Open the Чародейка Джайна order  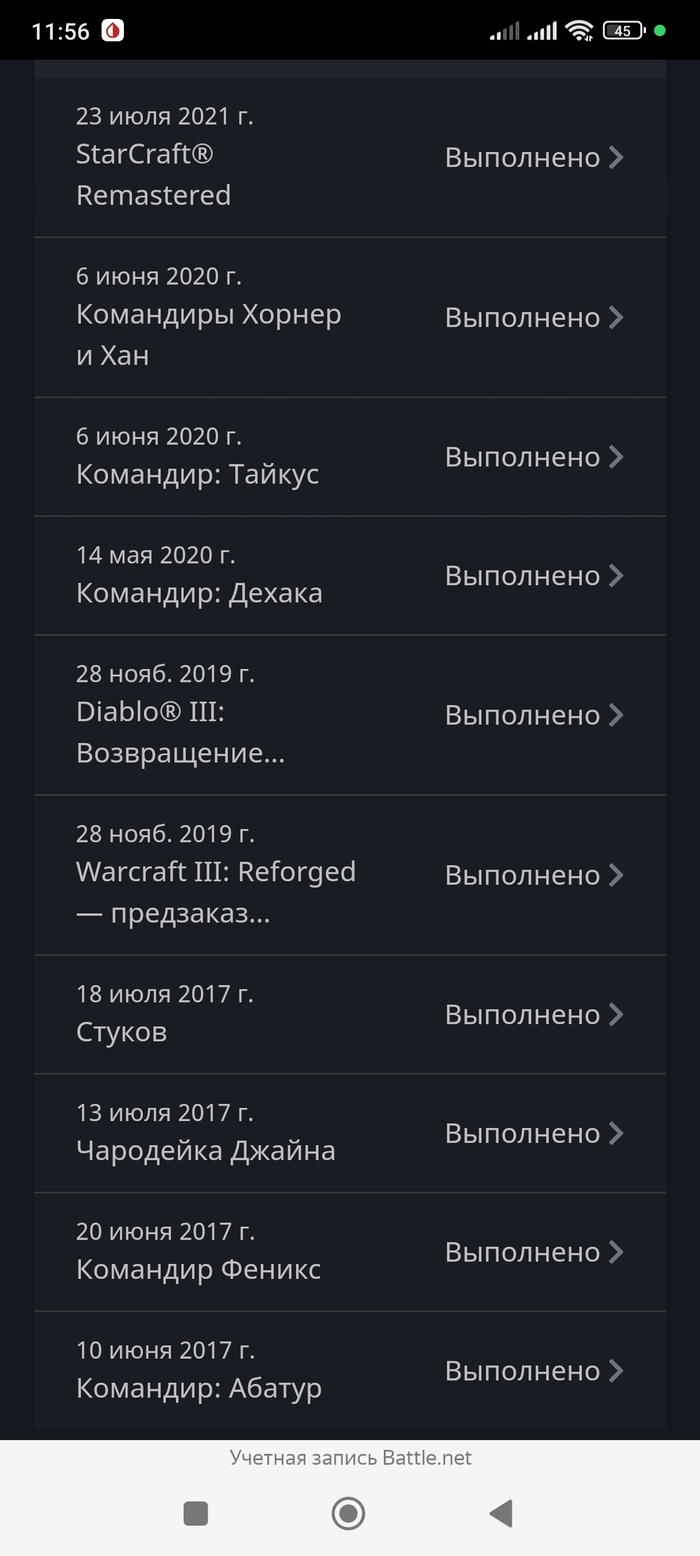(x=350, y=1133)
